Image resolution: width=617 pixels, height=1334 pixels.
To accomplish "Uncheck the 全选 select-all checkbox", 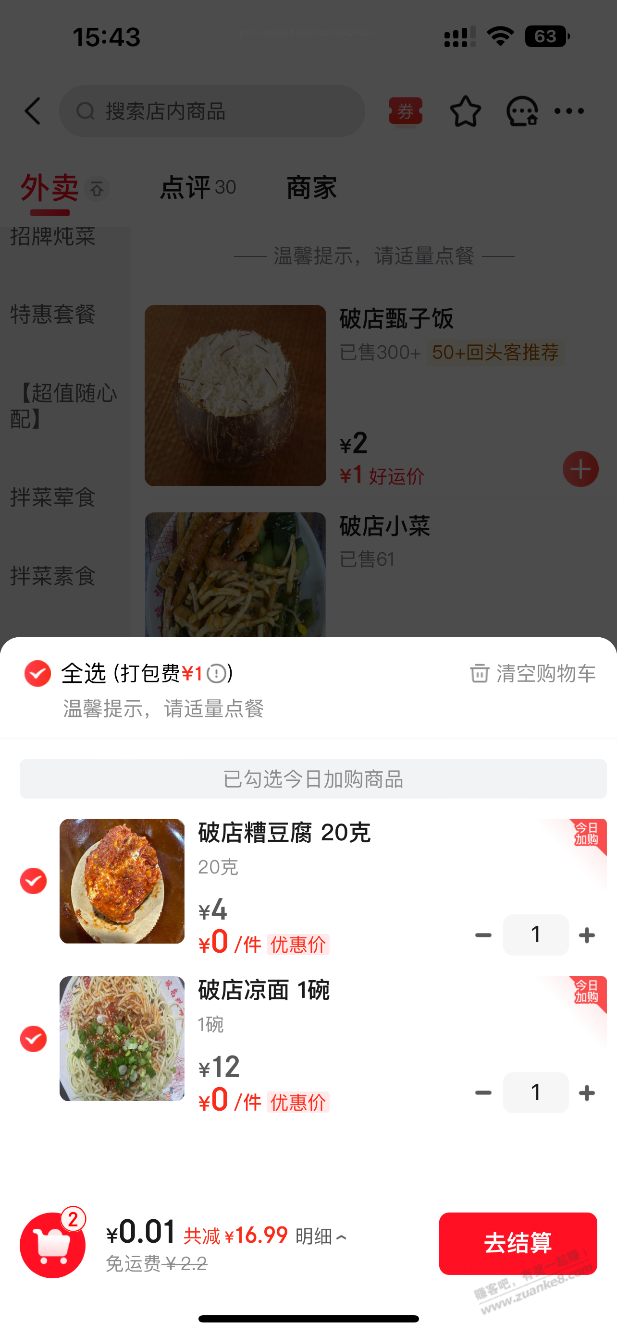I will (37, 673).
